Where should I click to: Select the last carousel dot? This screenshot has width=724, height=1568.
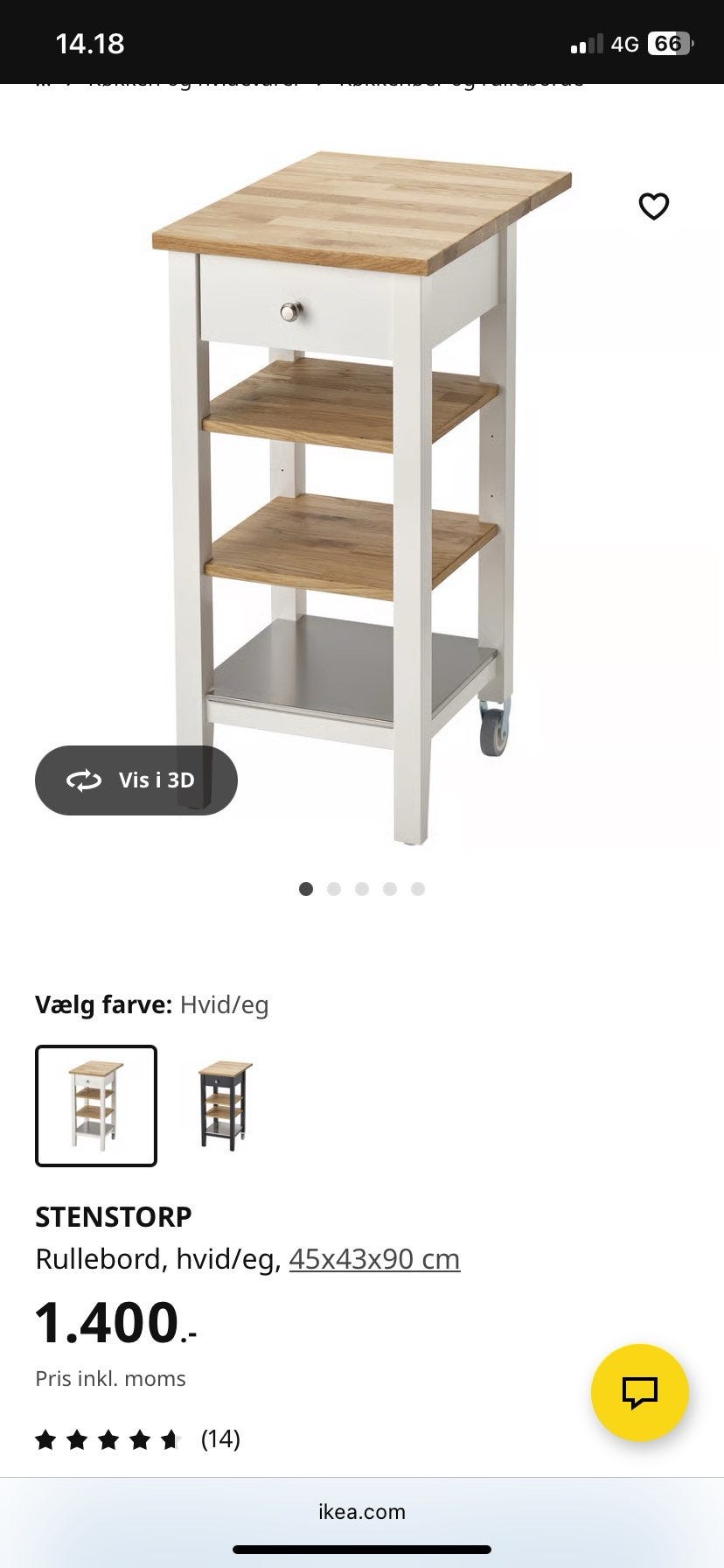(418, 888)
